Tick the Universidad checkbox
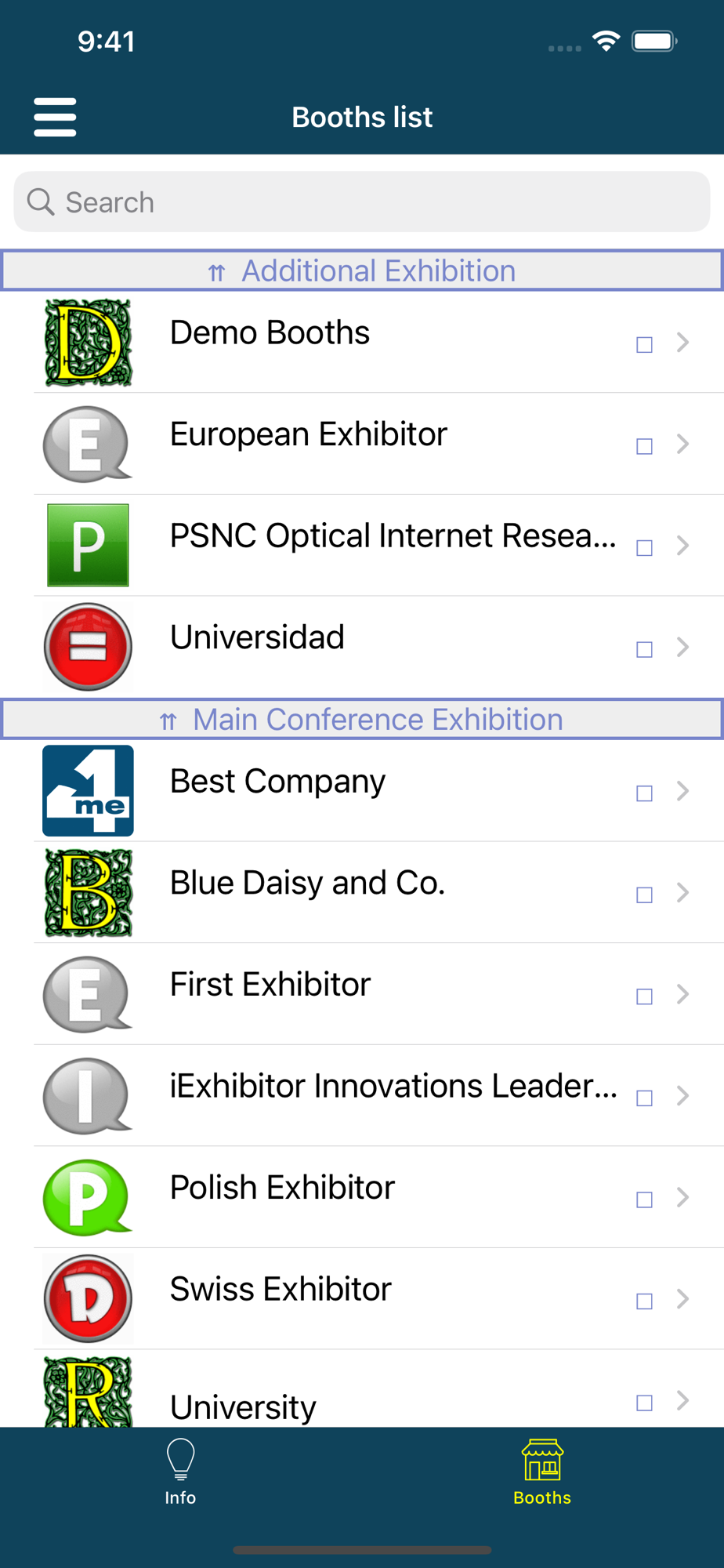The image size is (724, 1568). pos(644,649)
